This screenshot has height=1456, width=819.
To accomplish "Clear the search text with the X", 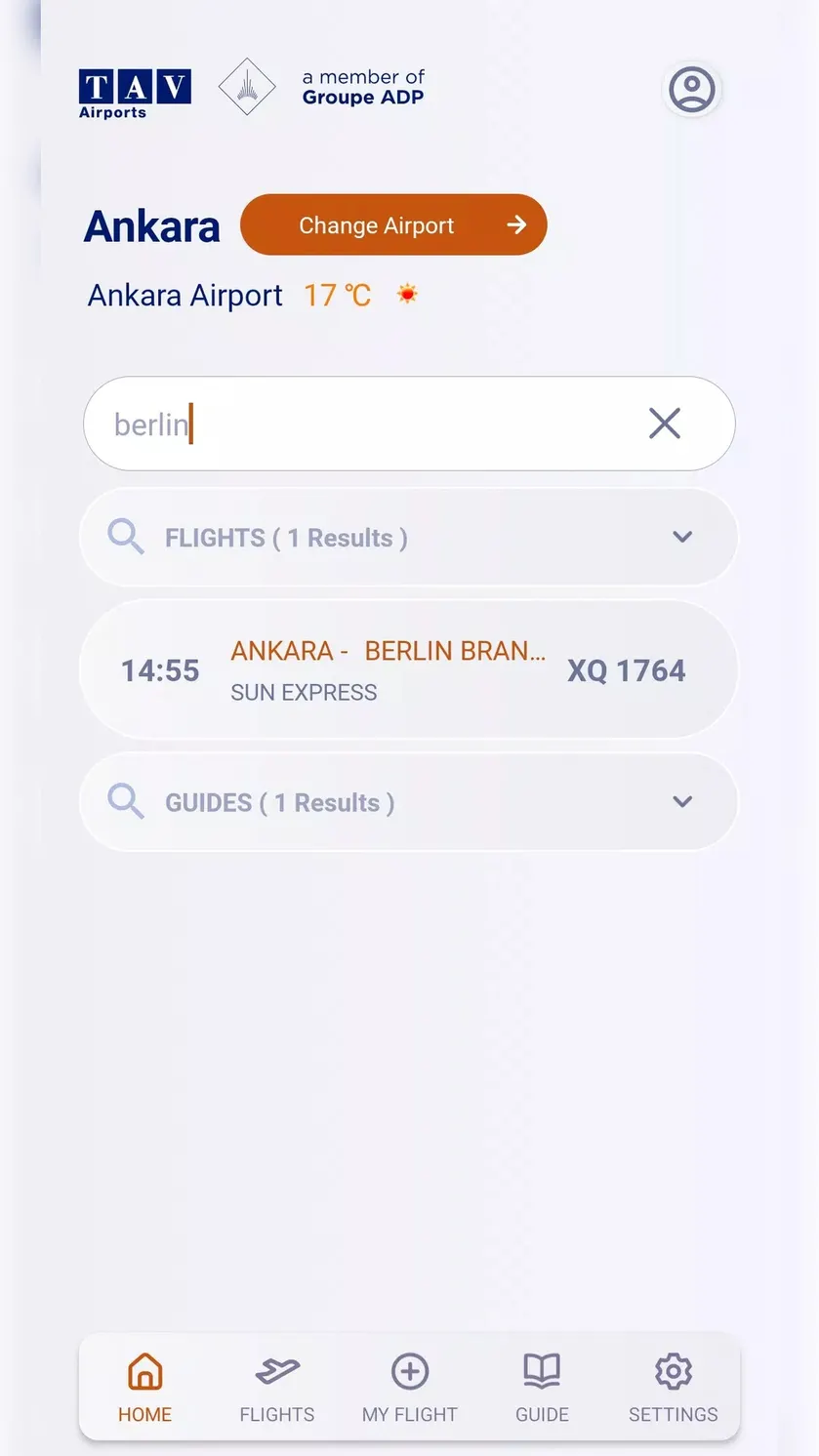I will [x=665, y=424].
